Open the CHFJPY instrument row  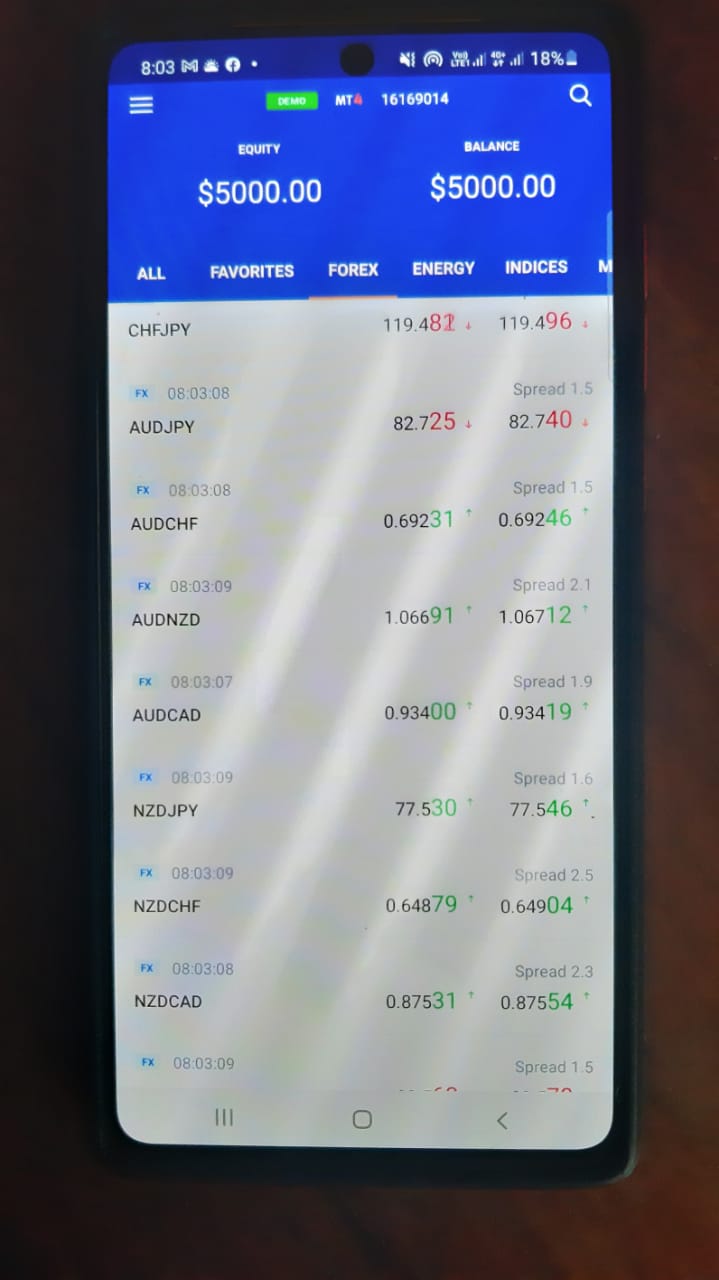pyautogui.click(x=360, y=327)
